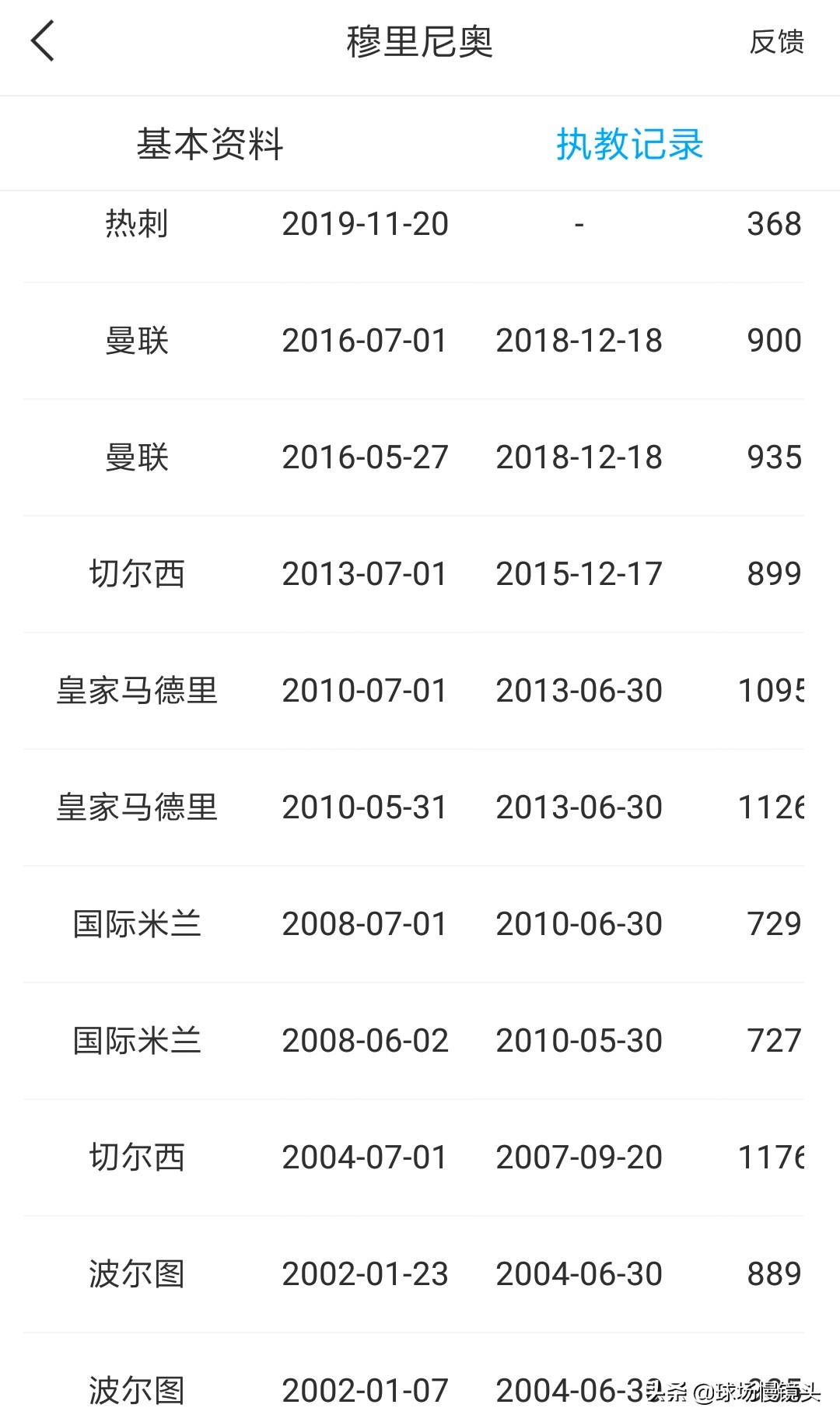
Task: Tap the end date 2018-12-18 for 曼联
Action: pos(579,340)
